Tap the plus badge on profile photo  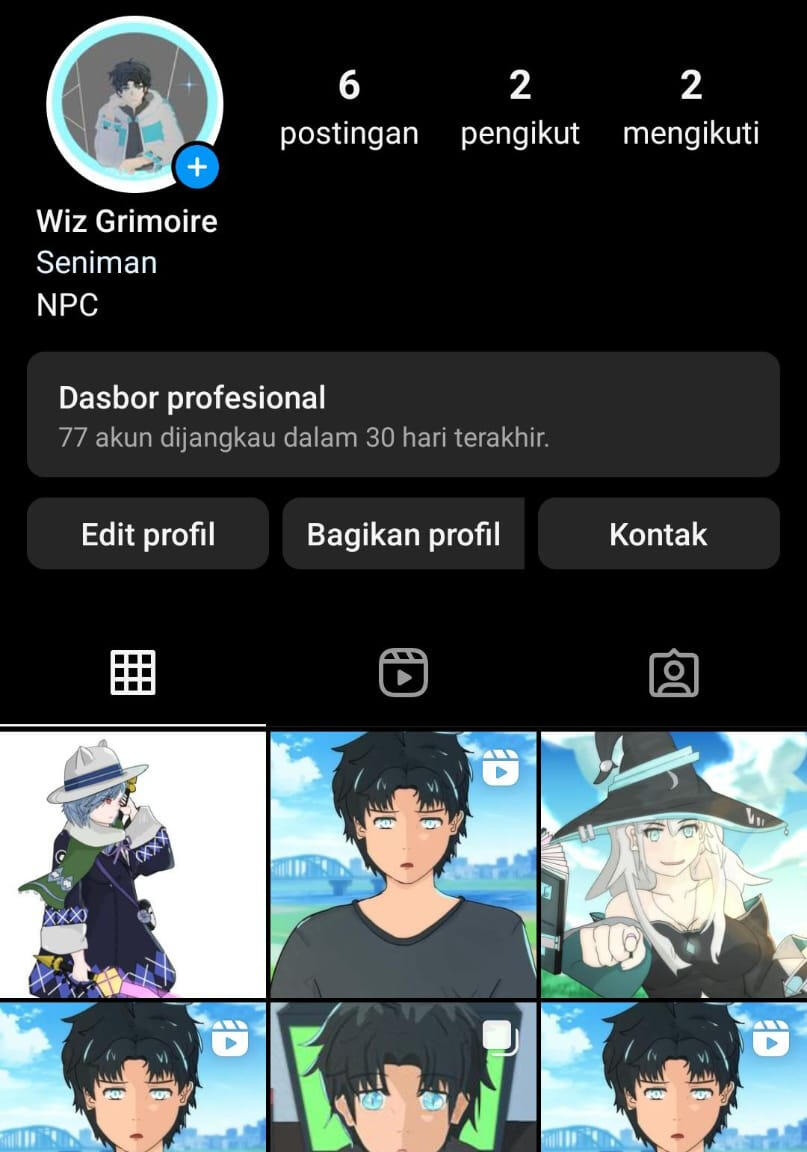click(x=196, y=167)
